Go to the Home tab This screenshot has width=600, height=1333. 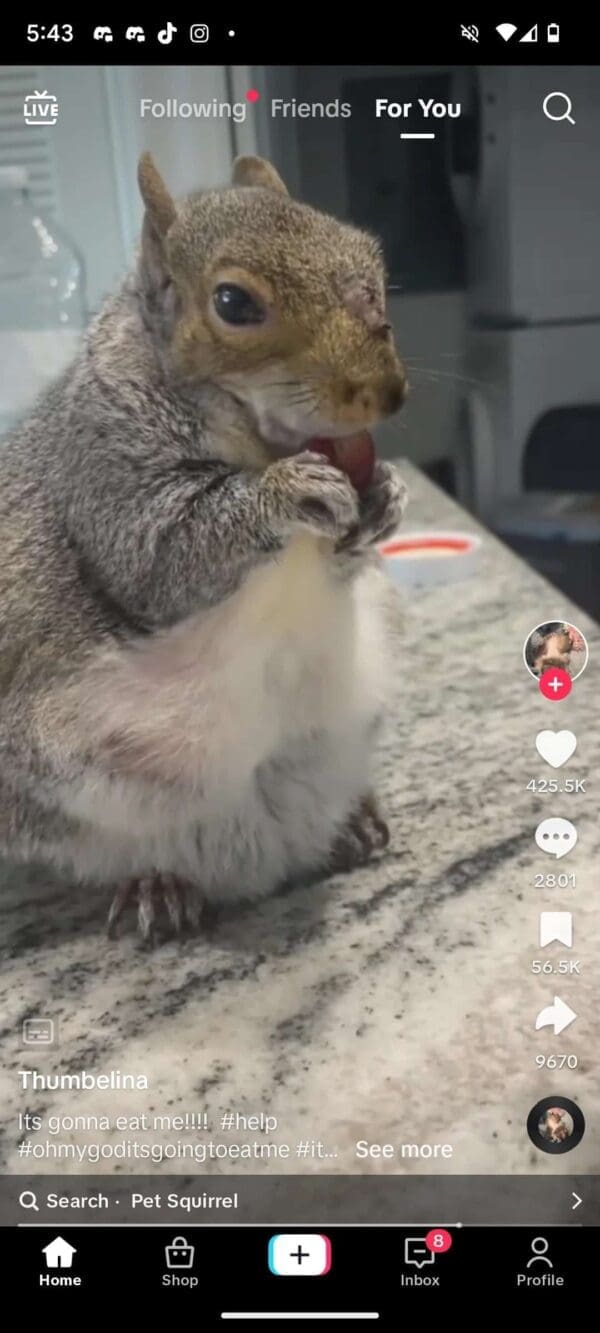[x=60, y=1262]
